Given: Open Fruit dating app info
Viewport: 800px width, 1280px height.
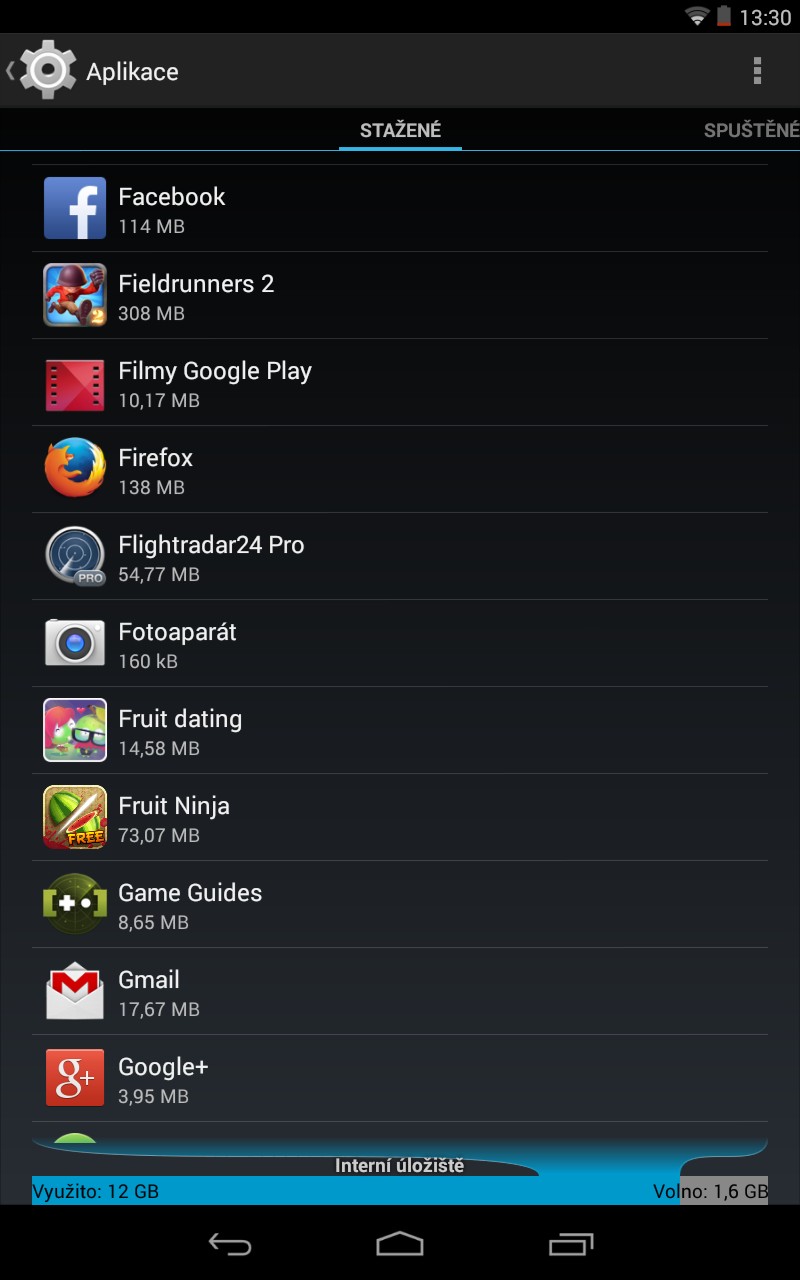Looking at the screenshot, I should coord(400,730).
